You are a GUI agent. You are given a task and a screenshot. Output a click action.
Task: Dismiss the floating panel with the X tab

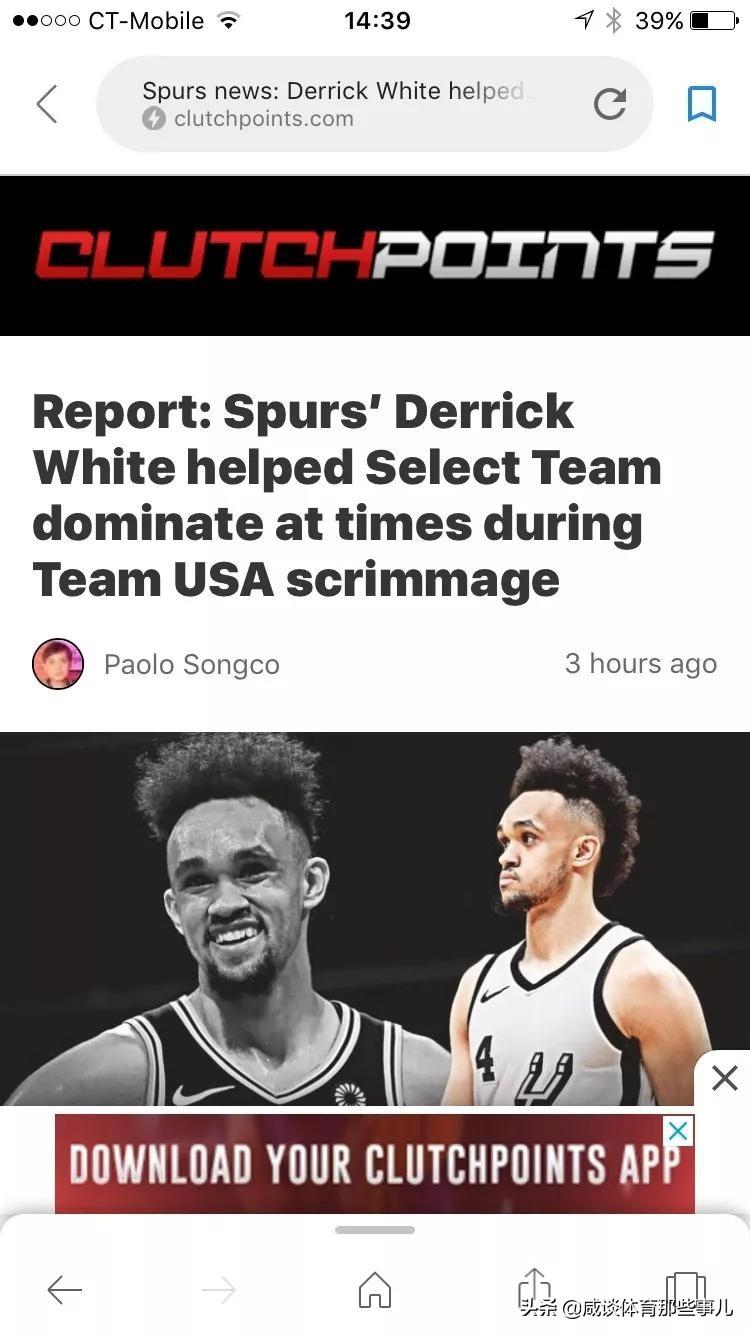(x=723, y=1078)
